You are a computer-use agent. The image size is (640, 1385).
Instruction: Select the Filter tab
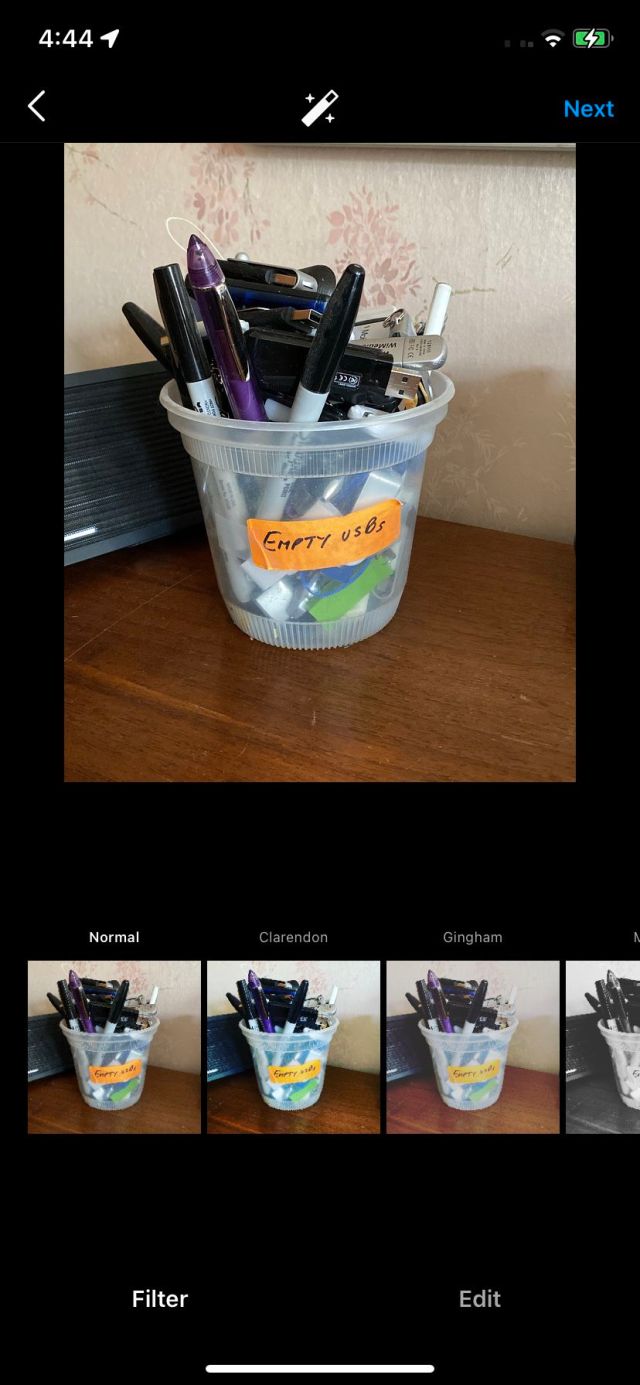(160, 1298)
